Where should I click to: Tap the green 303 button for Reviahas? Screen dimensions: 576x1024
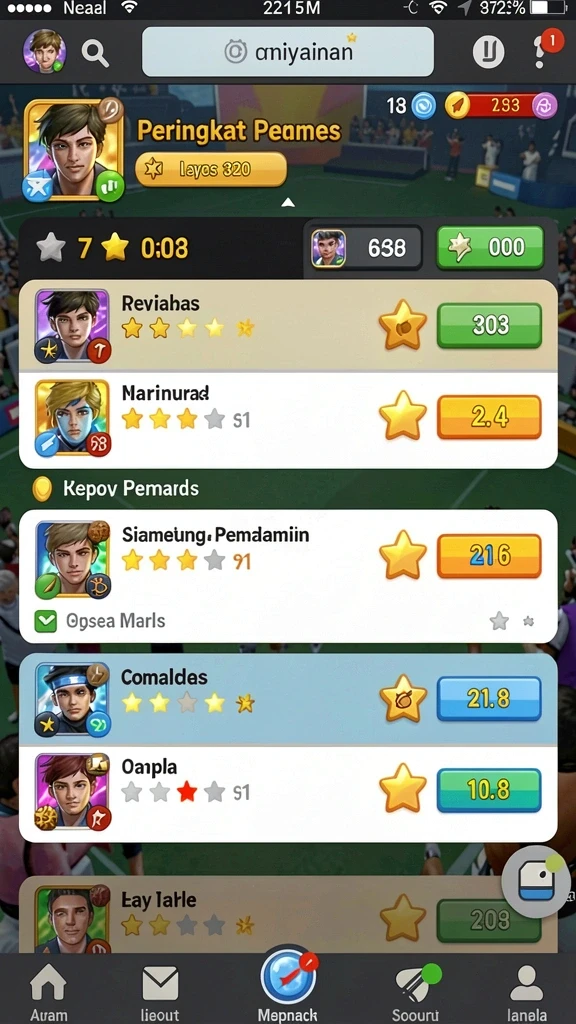(x=490, y=325)
